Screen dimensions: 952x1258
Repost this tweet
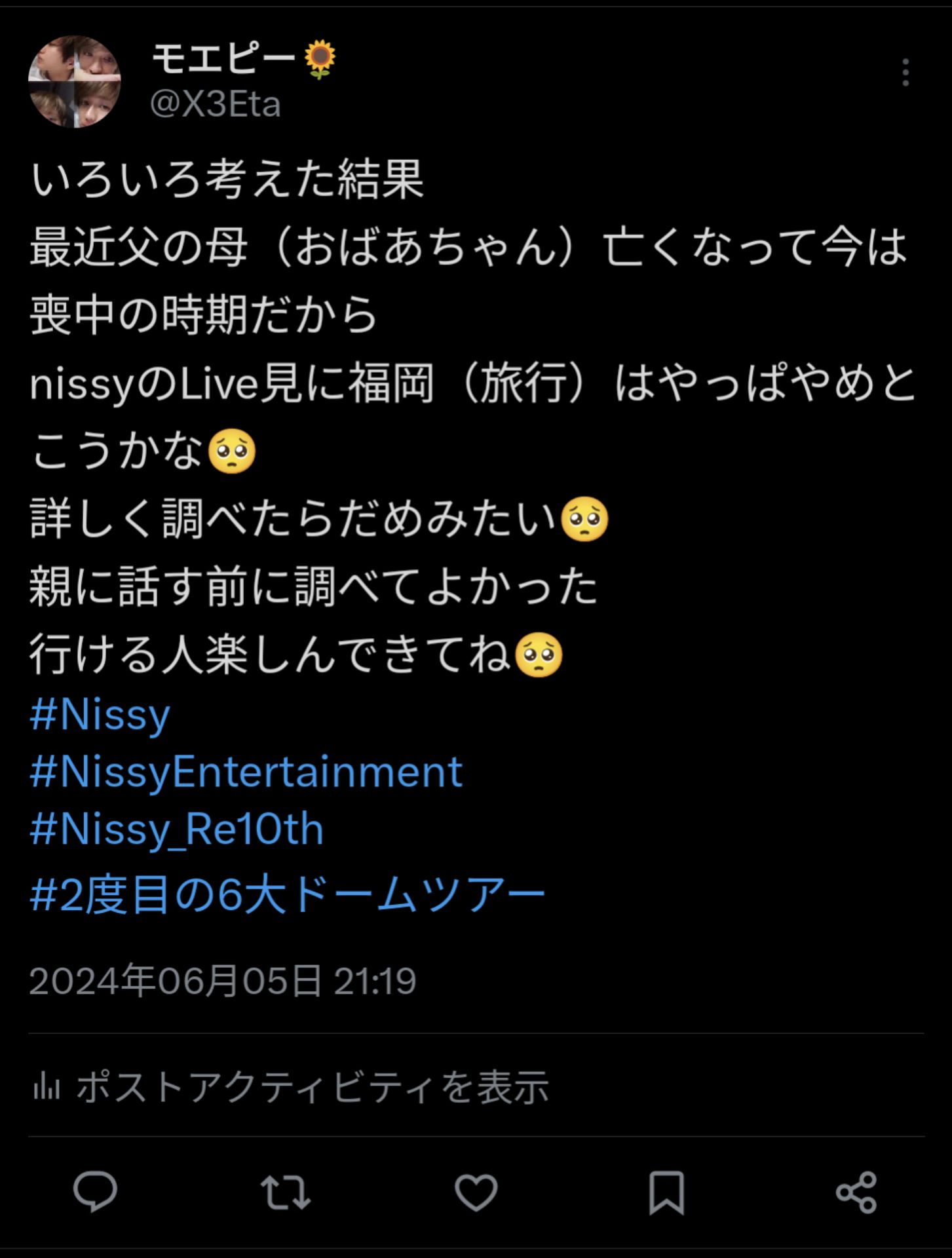[x=286, y=1191]
